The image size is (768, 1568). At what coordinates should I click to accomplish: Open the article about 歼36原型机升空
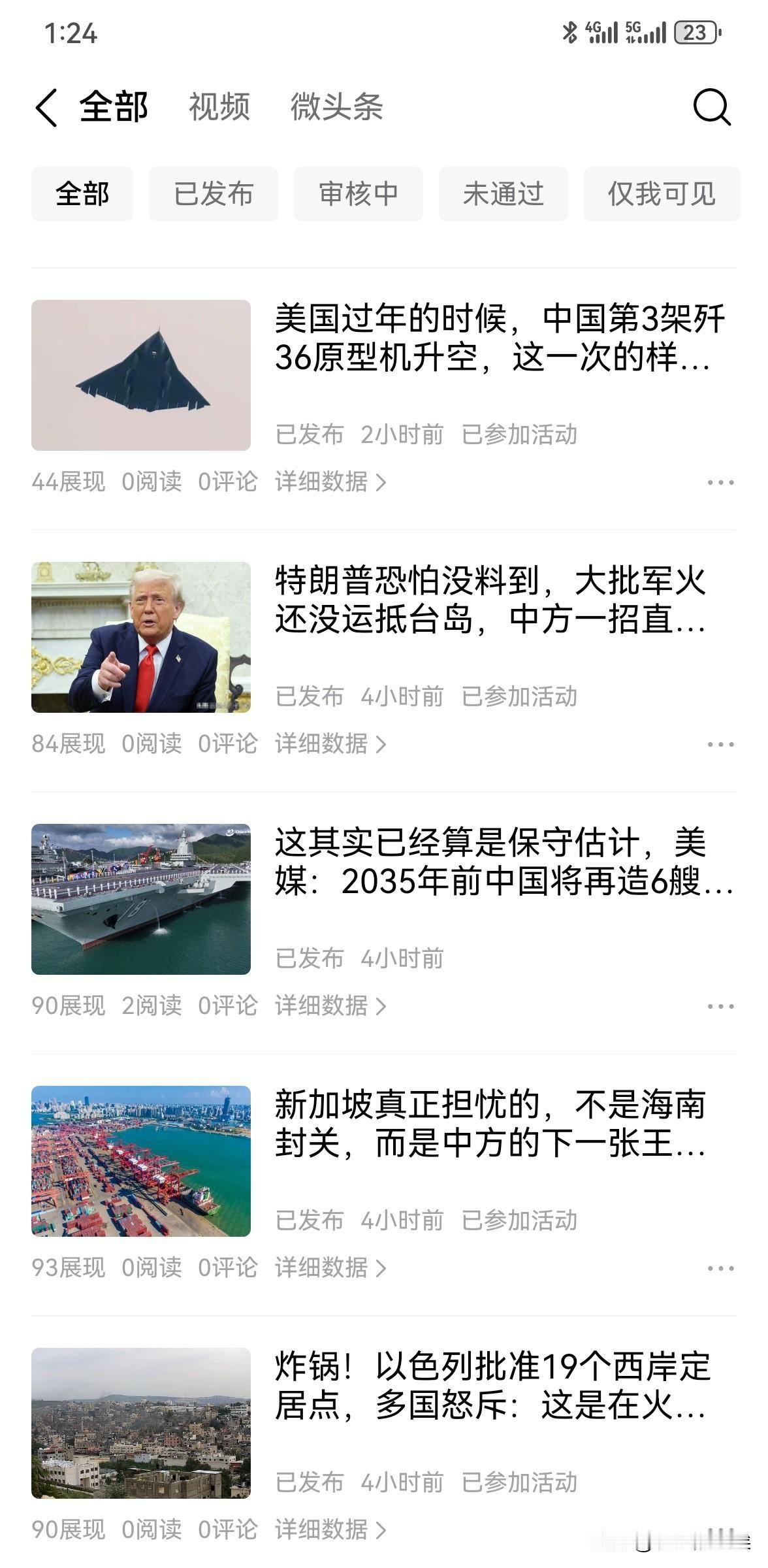click(500, 338)
